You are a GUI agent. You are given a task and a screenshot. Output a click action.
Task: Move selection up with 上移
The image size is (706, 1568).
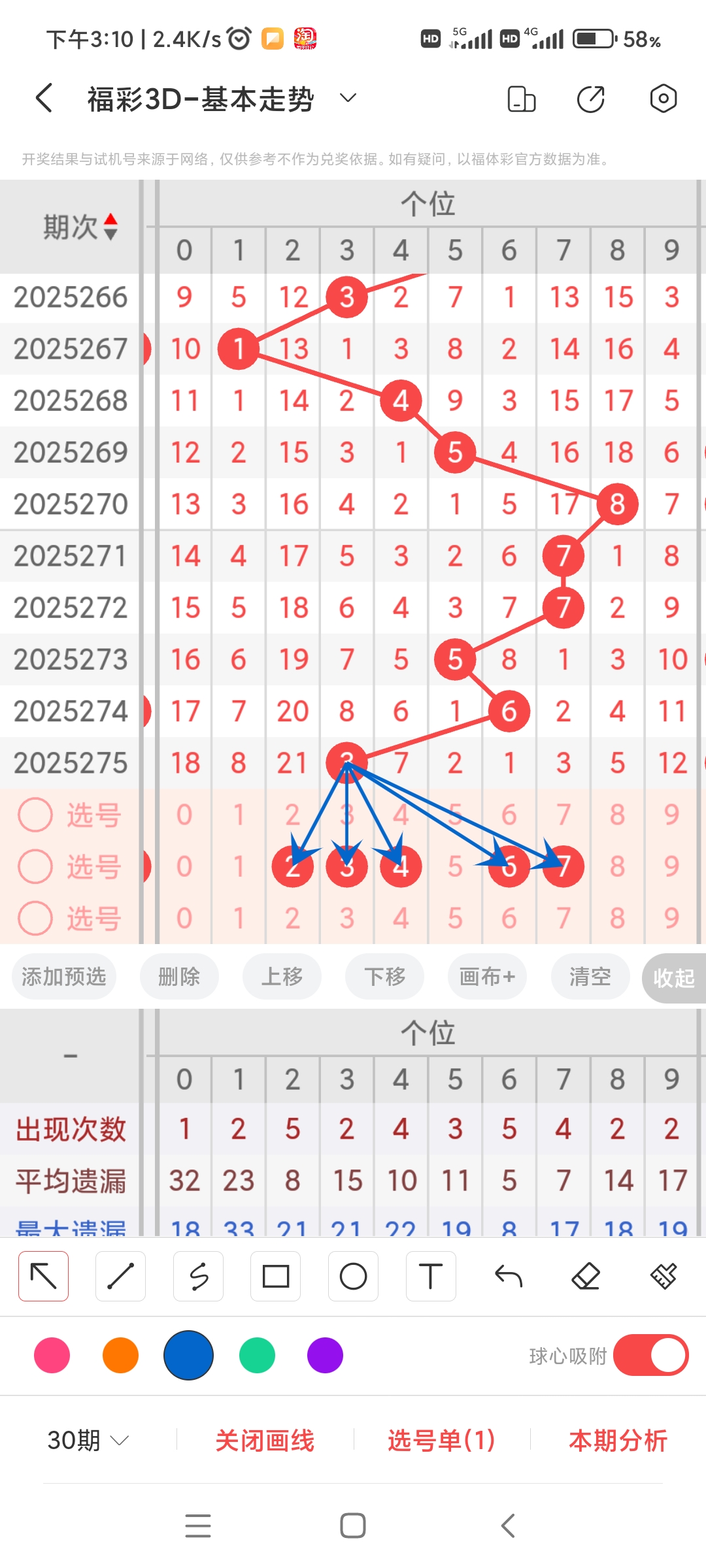click(x=282, y=977)
